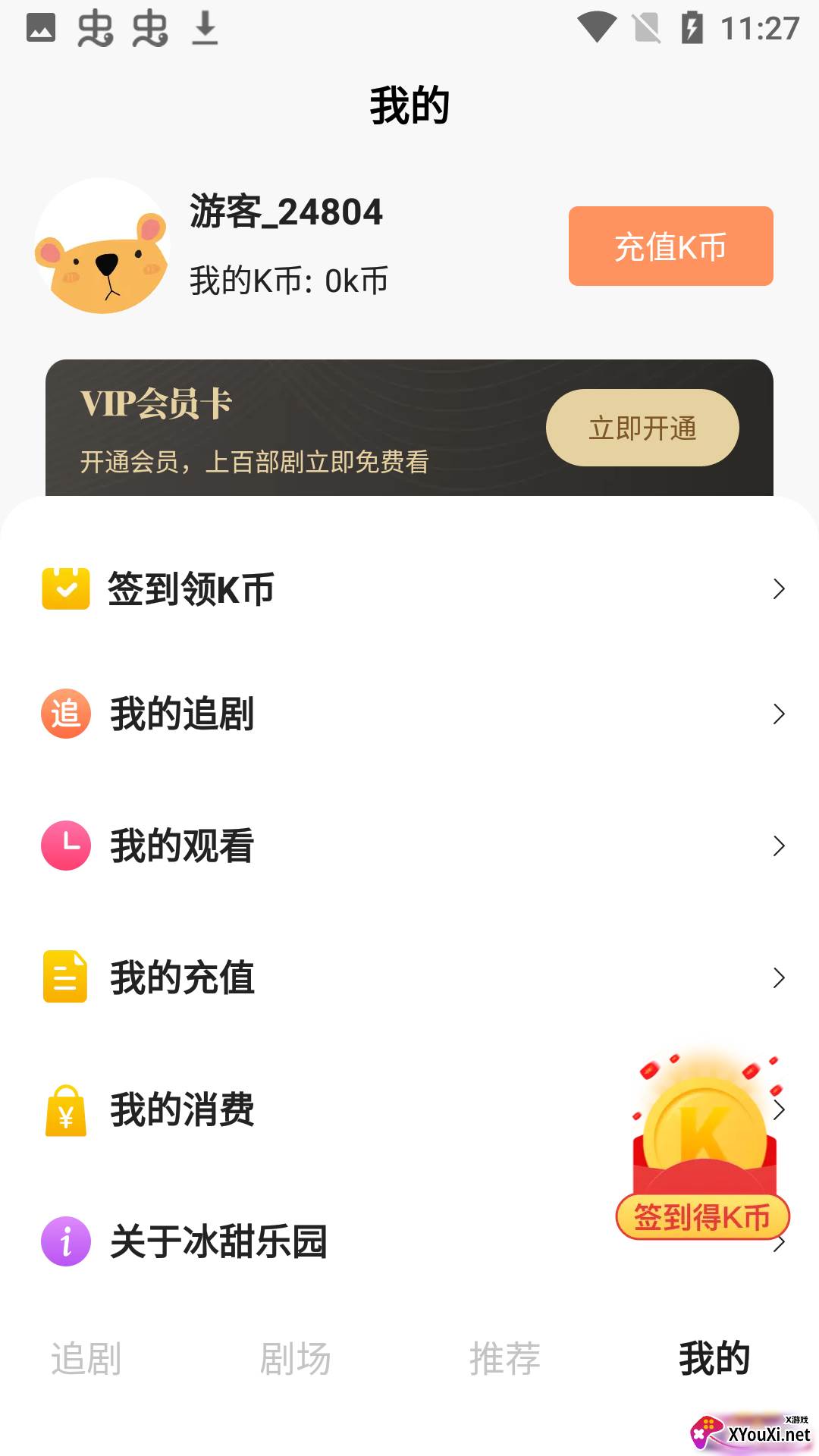Screen dimensions: 819x1456
Task: Select the 我的 tab
Action: (x=714, y=1358)
